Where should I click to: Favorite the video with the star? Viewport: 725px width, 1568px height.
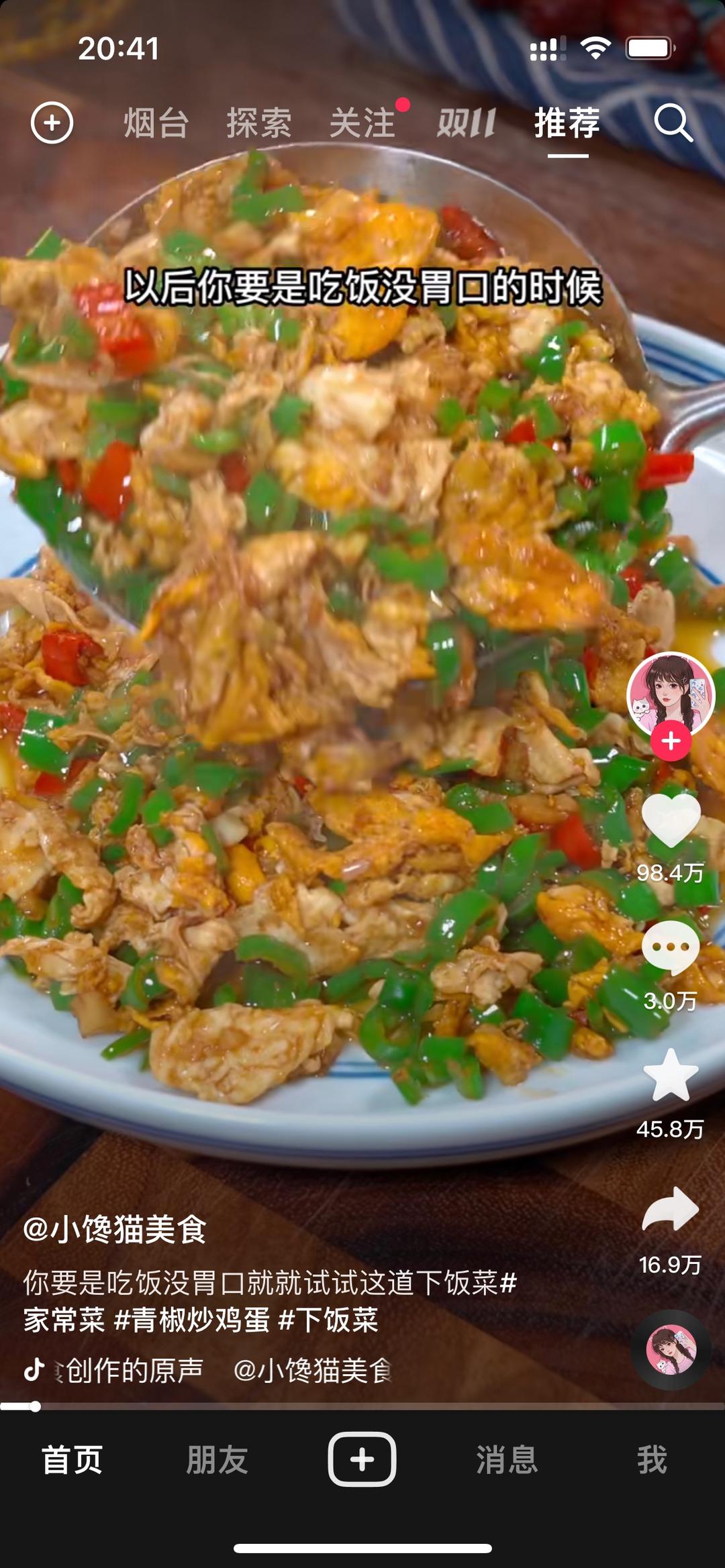coord(671,1076)
